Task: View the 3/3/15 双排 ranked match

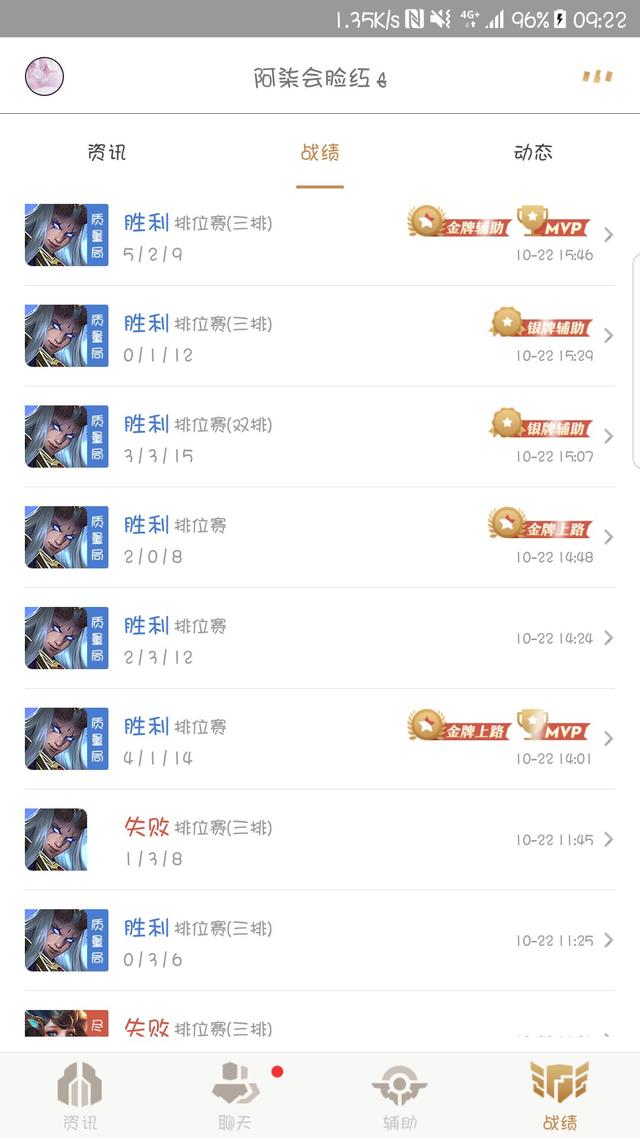Action: 320,438
